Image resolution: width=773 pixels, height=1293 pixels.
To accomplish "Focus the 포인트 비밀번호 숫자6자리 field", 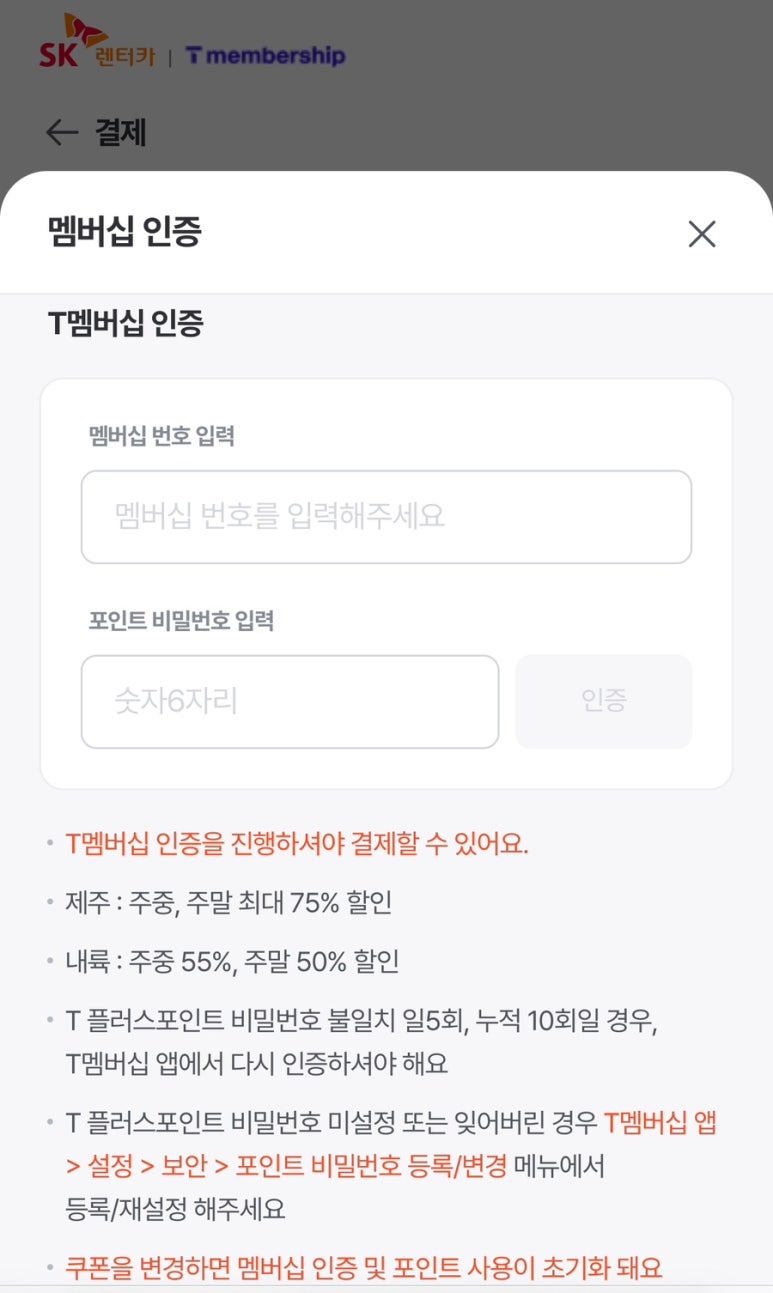I will [290, 702].
